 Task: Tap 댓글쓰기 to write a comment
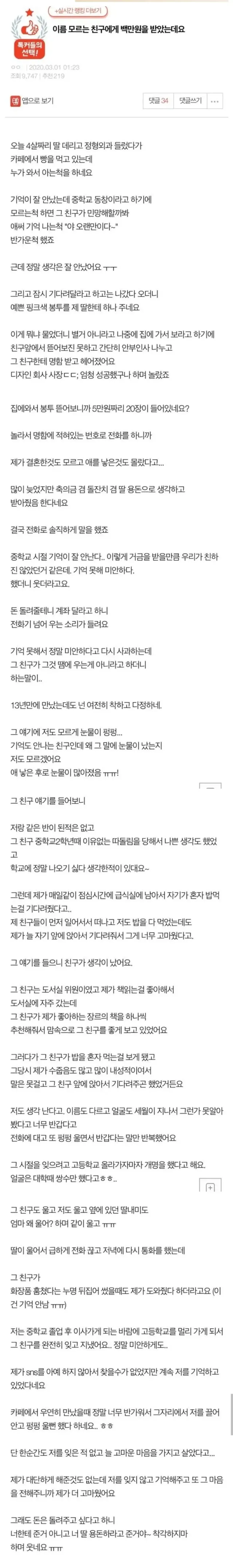190,100
